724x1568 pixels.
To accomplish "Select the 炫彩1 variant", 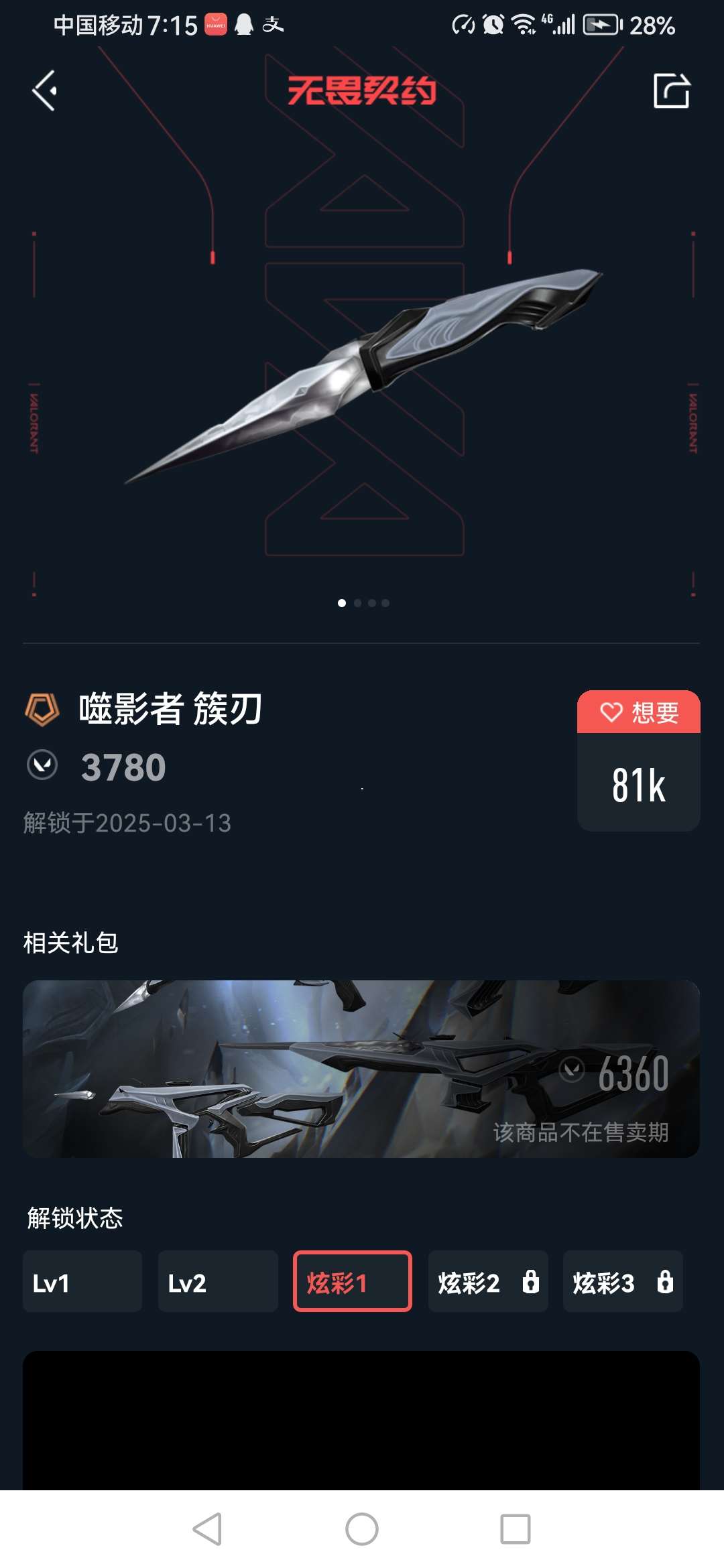I will tap(353, 1281).
